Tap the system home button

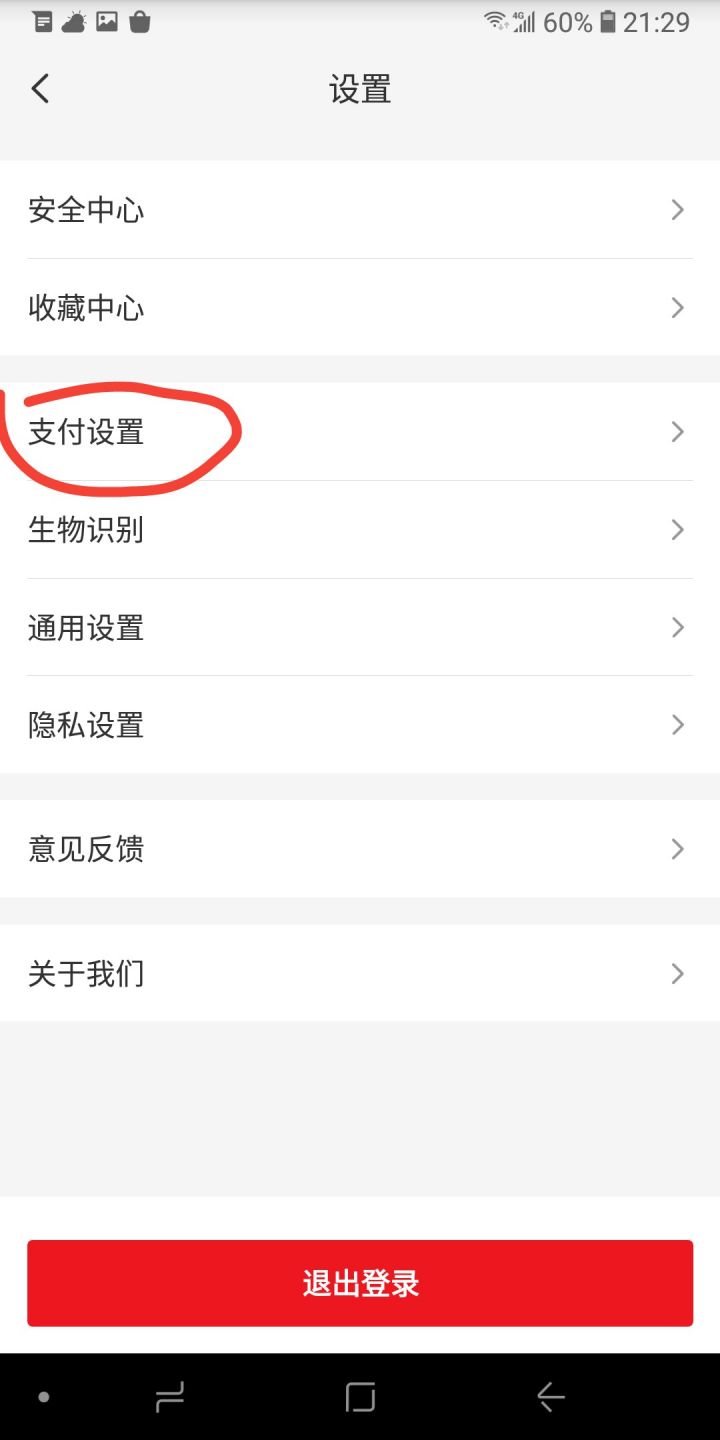(360, 1397)
